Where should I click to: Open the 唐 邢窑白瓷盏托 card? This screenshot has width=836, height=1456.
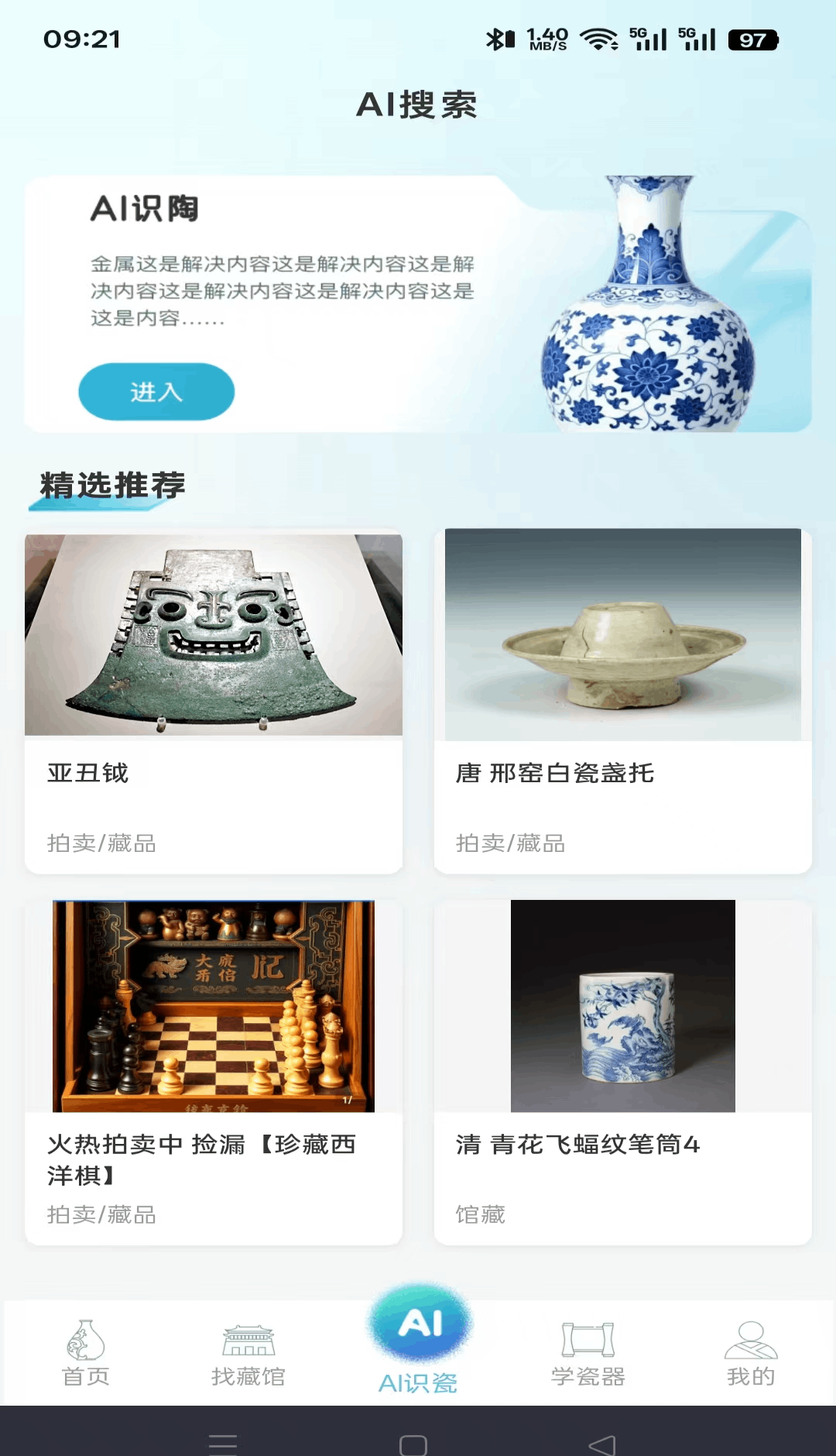(622, 701)
